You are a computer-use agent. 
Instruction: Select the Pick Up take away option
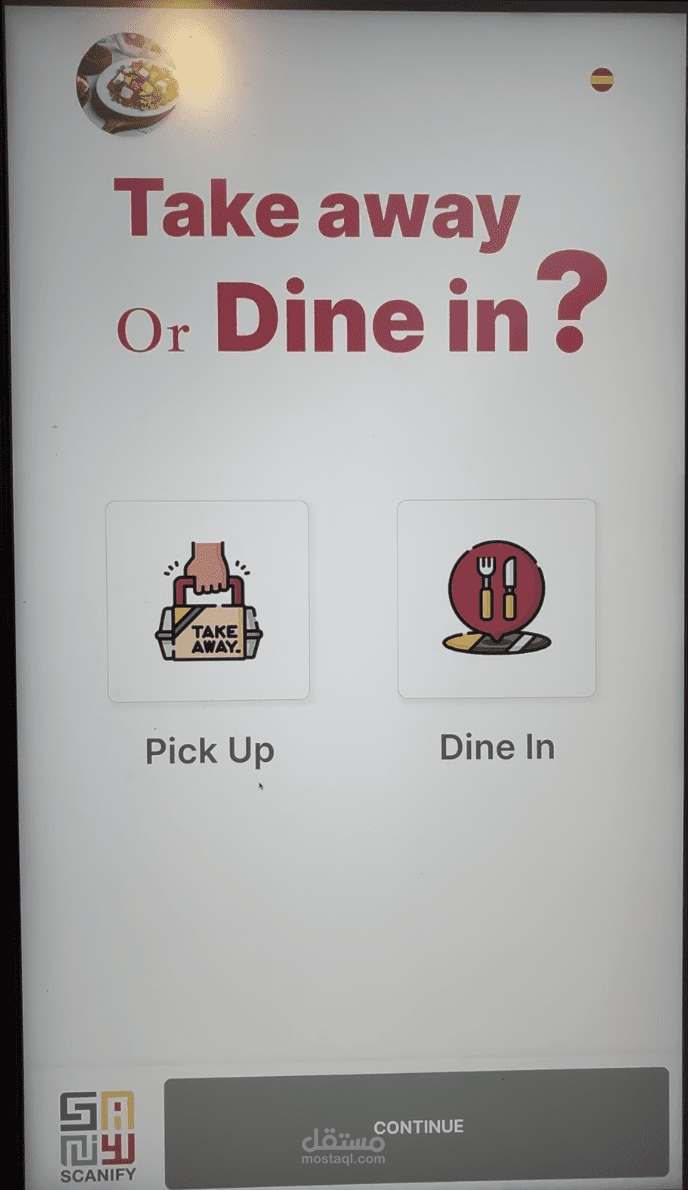207,600
